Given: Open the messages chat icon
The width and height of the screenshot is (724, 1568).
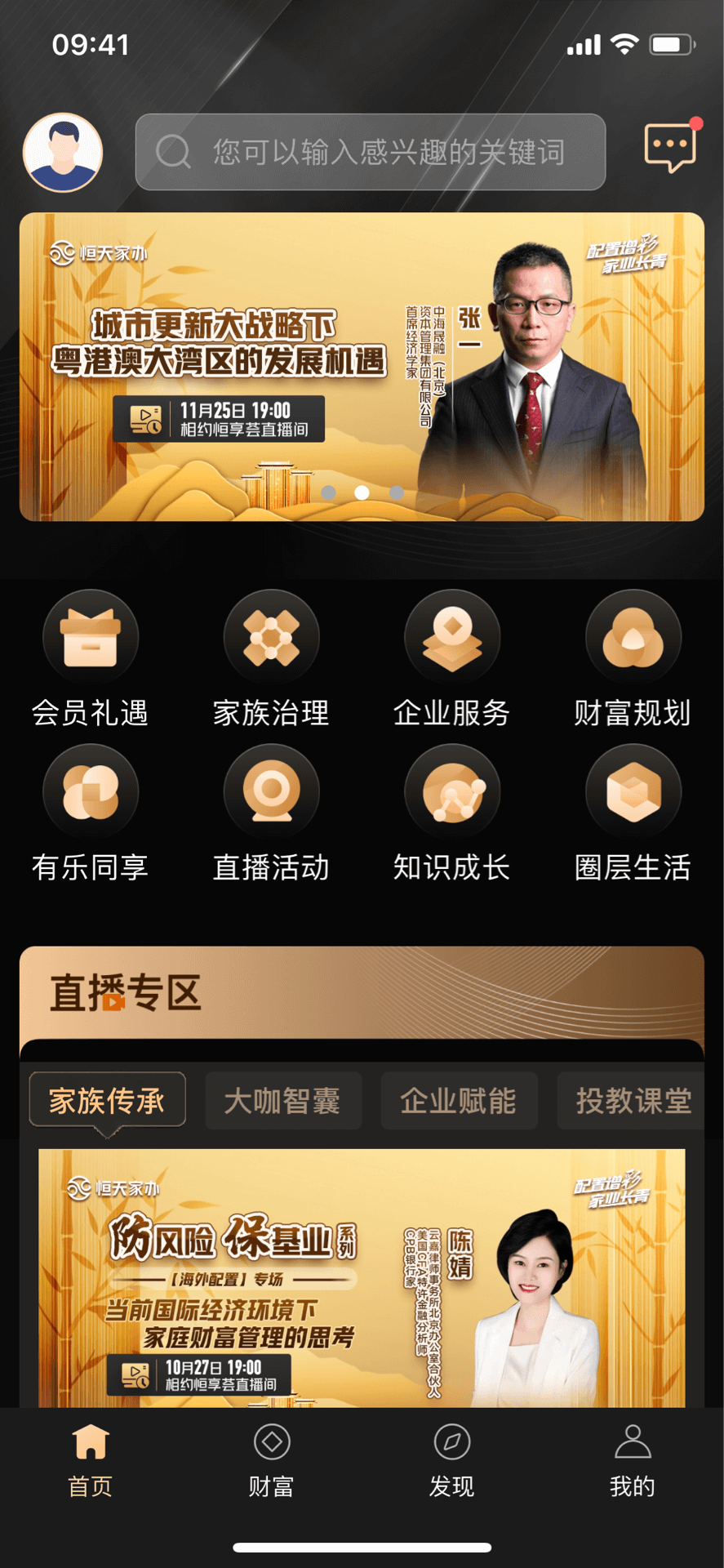Looking at the screenshot, I should (x=670, y=148).
